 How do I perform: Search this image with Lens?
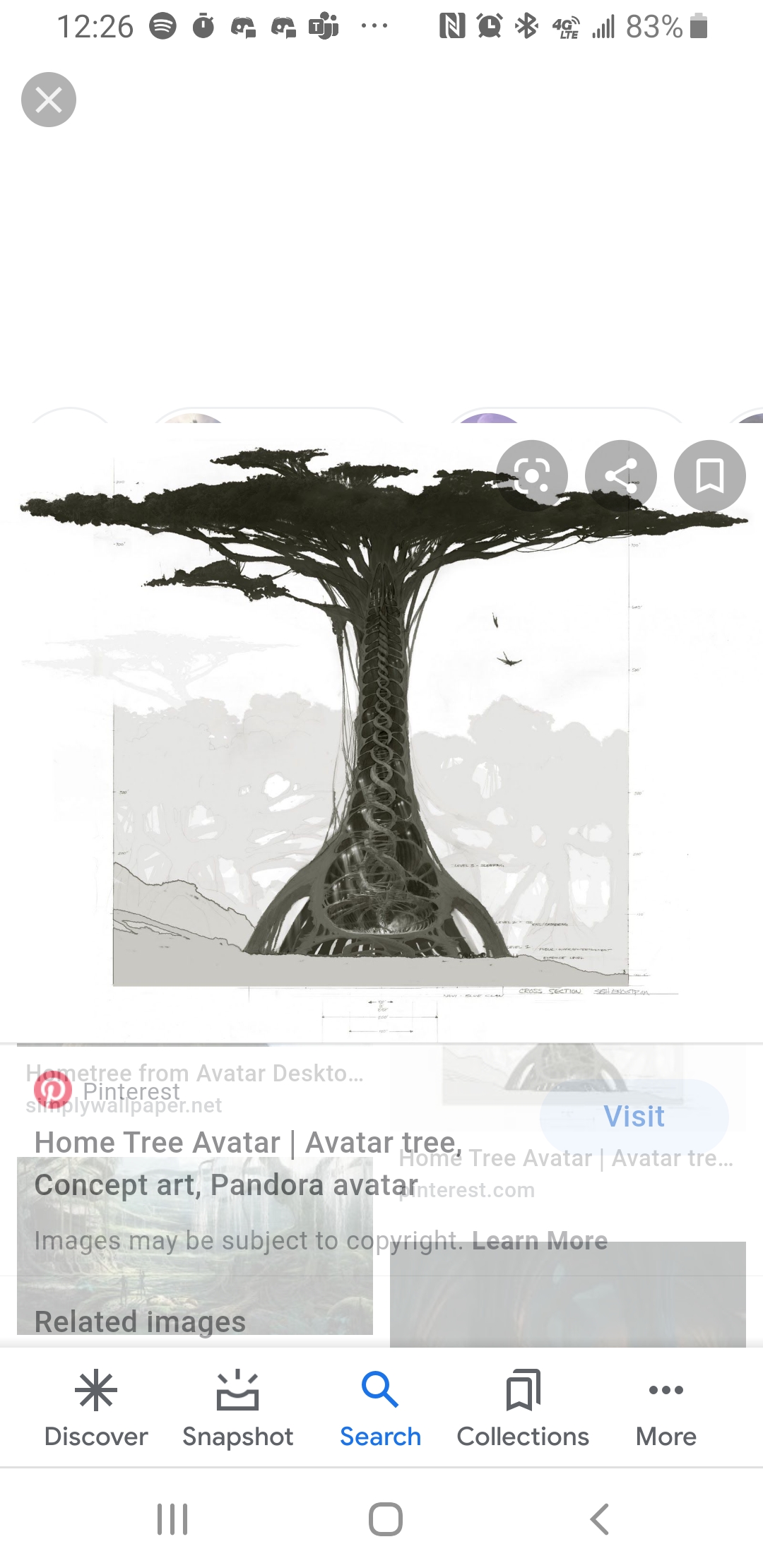pyautogui.click(x=532, y=475)
